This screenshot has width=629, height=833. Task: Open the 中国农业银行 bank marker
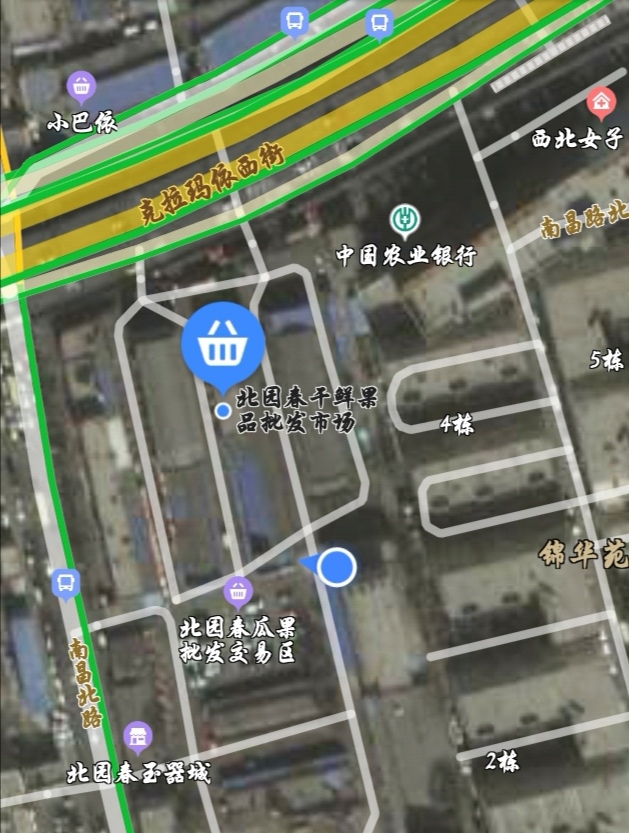(x=405, y=220)
